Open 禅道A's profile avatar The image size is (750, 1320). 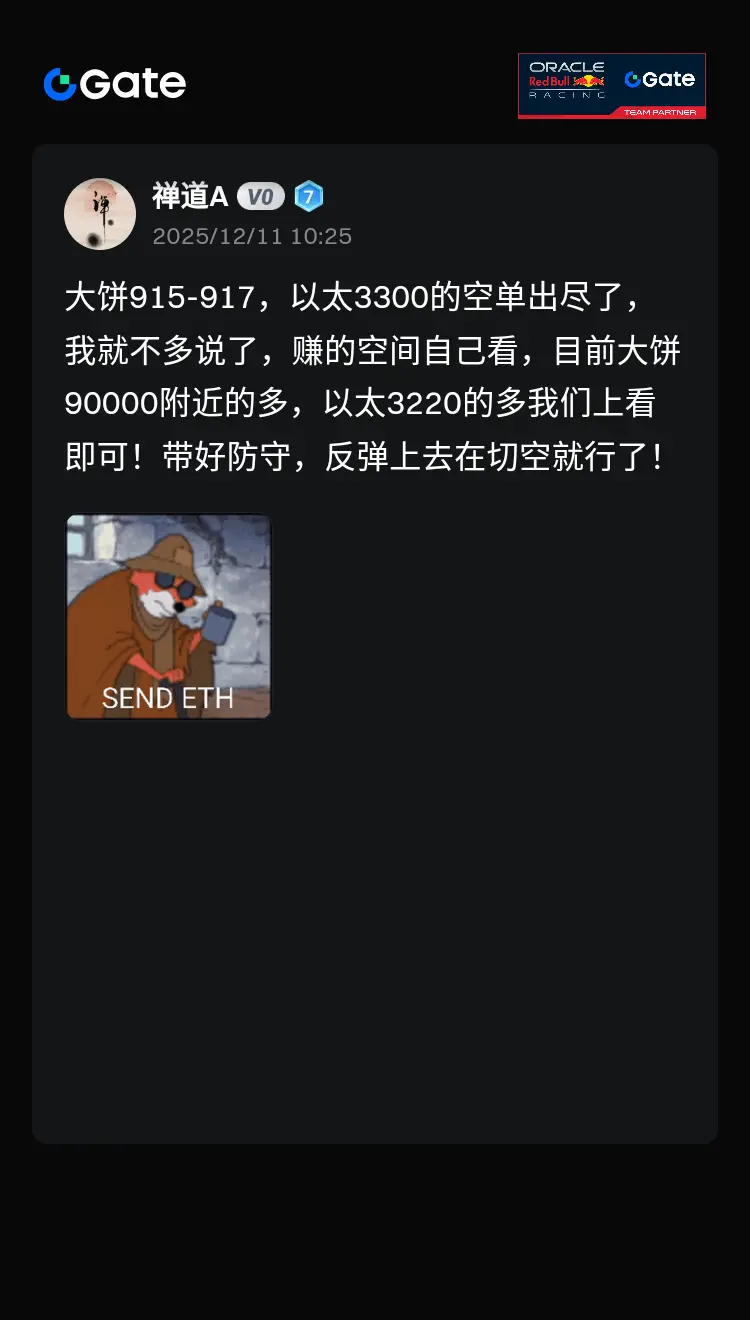[100, 214]
